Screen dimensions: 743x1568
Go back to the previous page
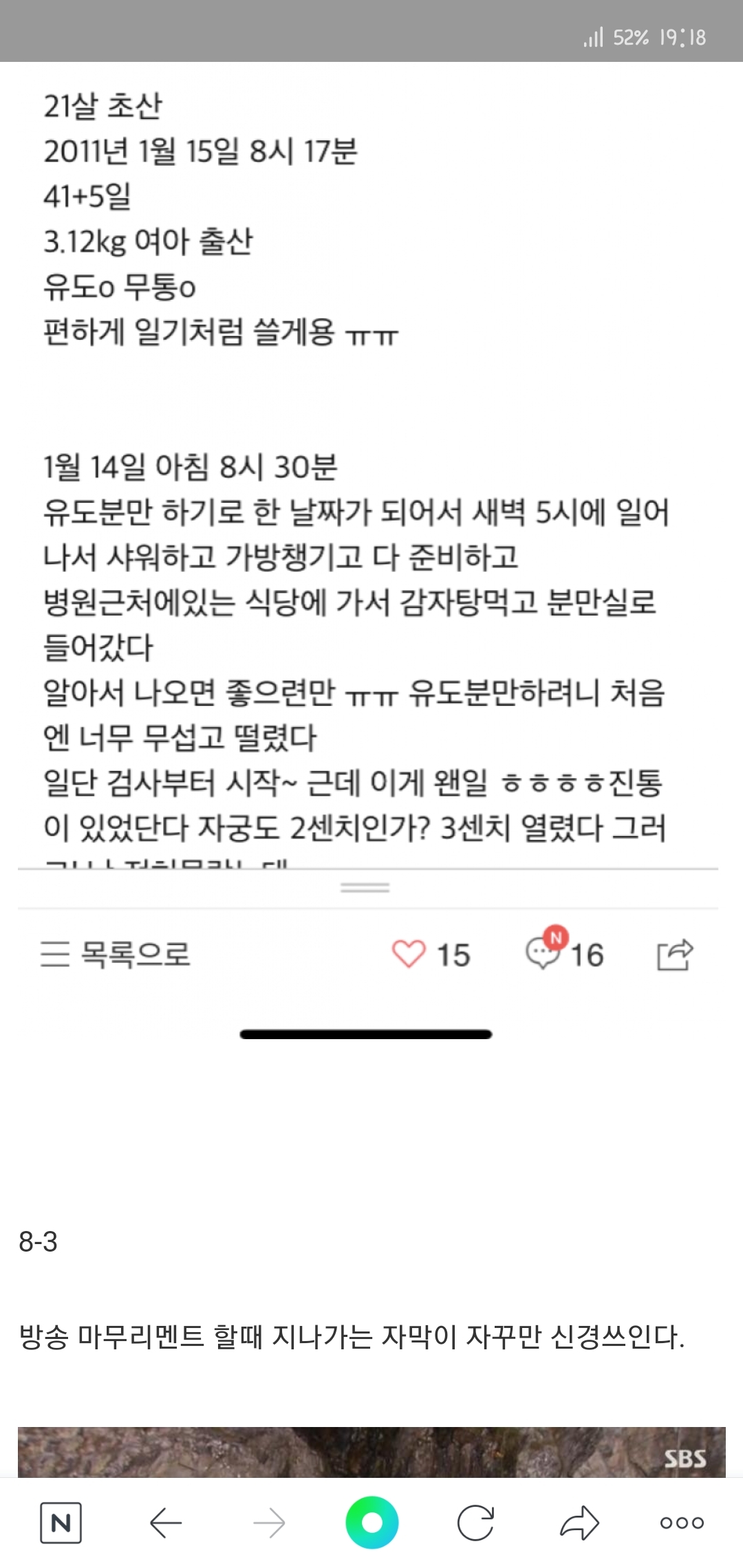[x=165, y=1523]
